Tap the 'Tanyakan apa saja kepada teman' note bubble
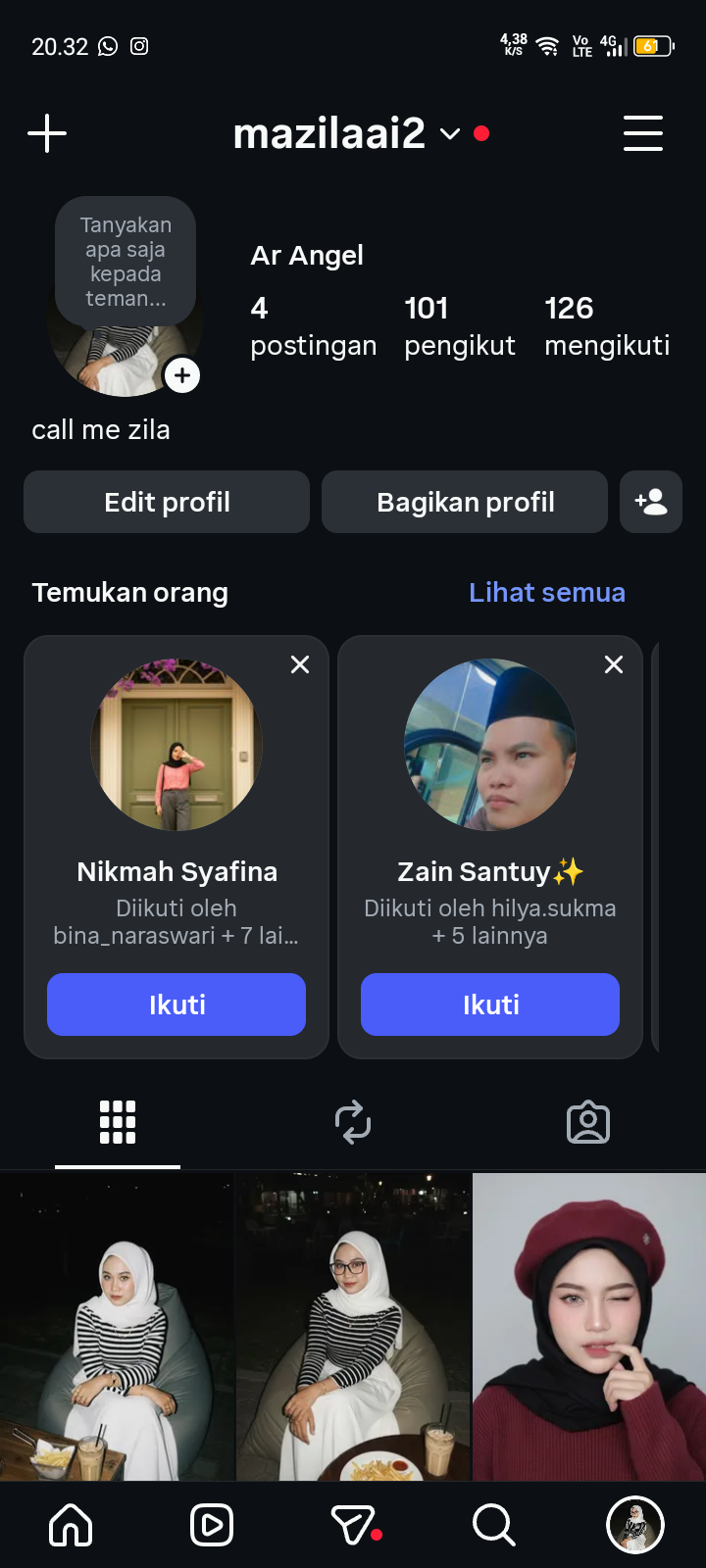The height and width of the screenshot is (1568, 706). pos(126,262)
